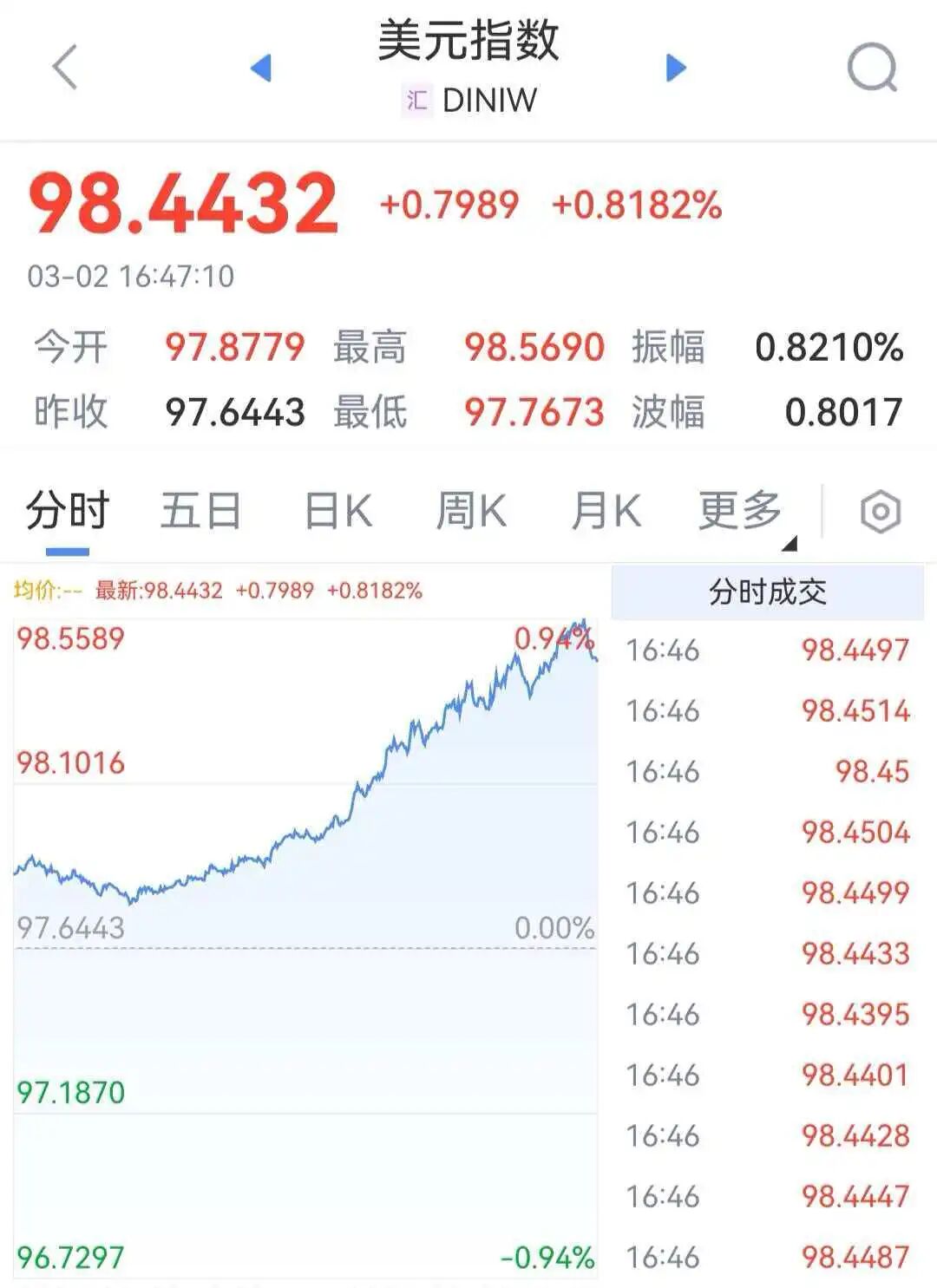This screenshot has height=1288, width=937.
Task: Switch to the 月K chart tab
Action: pyautogui.click(x=606, y=511)
